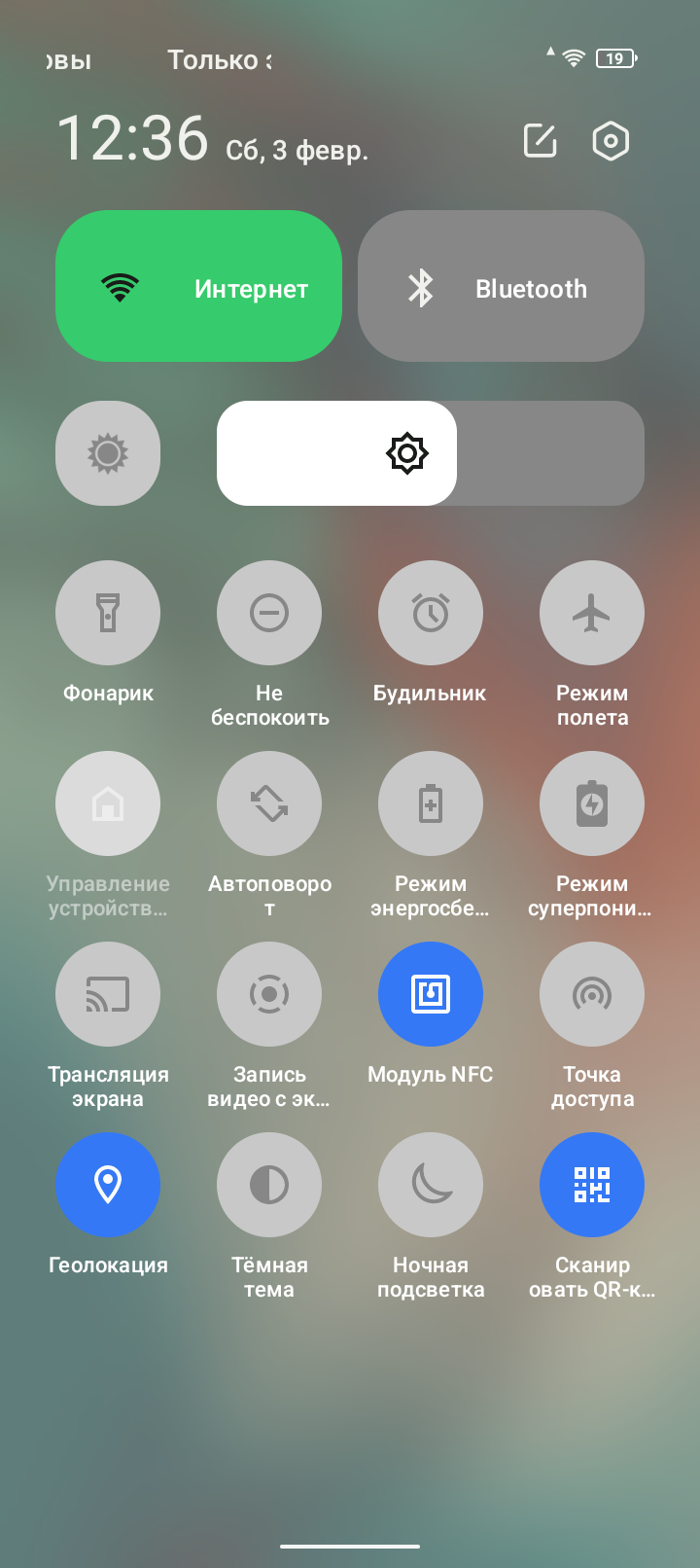The width and height of the screenshot is (700, 1568).
Task: Open the quick settings edit pencil
Action: 540,141
